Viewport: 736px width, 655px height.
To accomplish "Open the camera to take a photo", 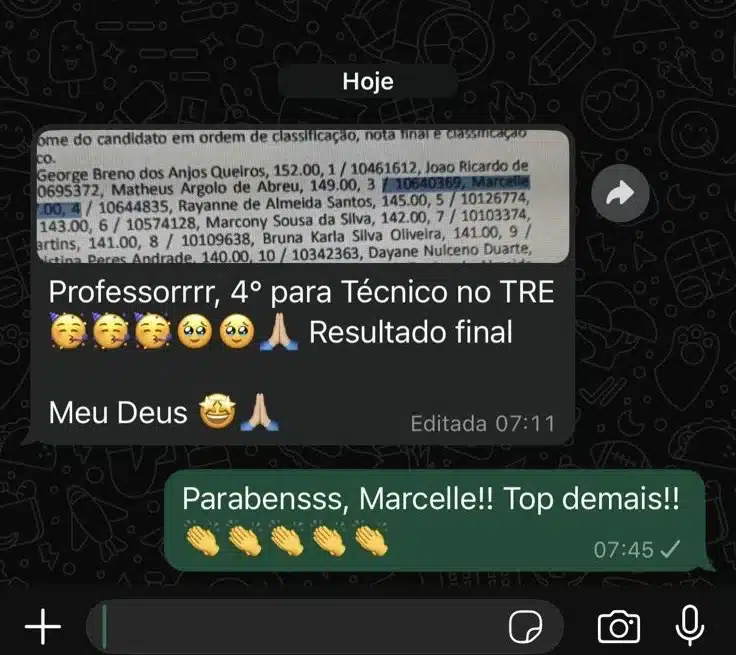I will pyautogui.click(x=619, y=627).
